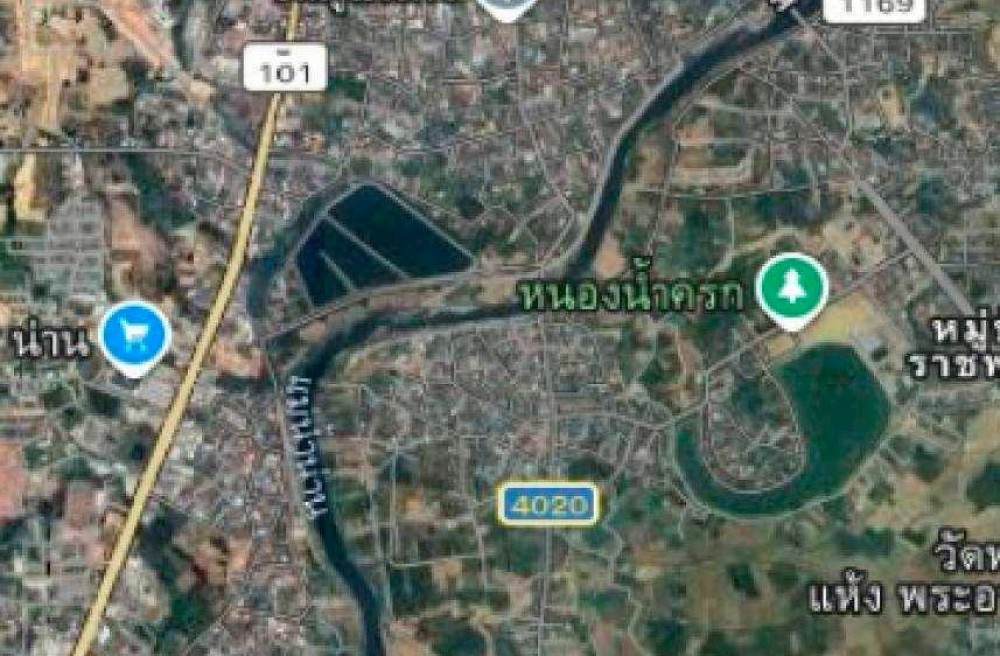Tap the blue shopping cart map pin
Screen dimensions: 1000x656
pos(135,336)
